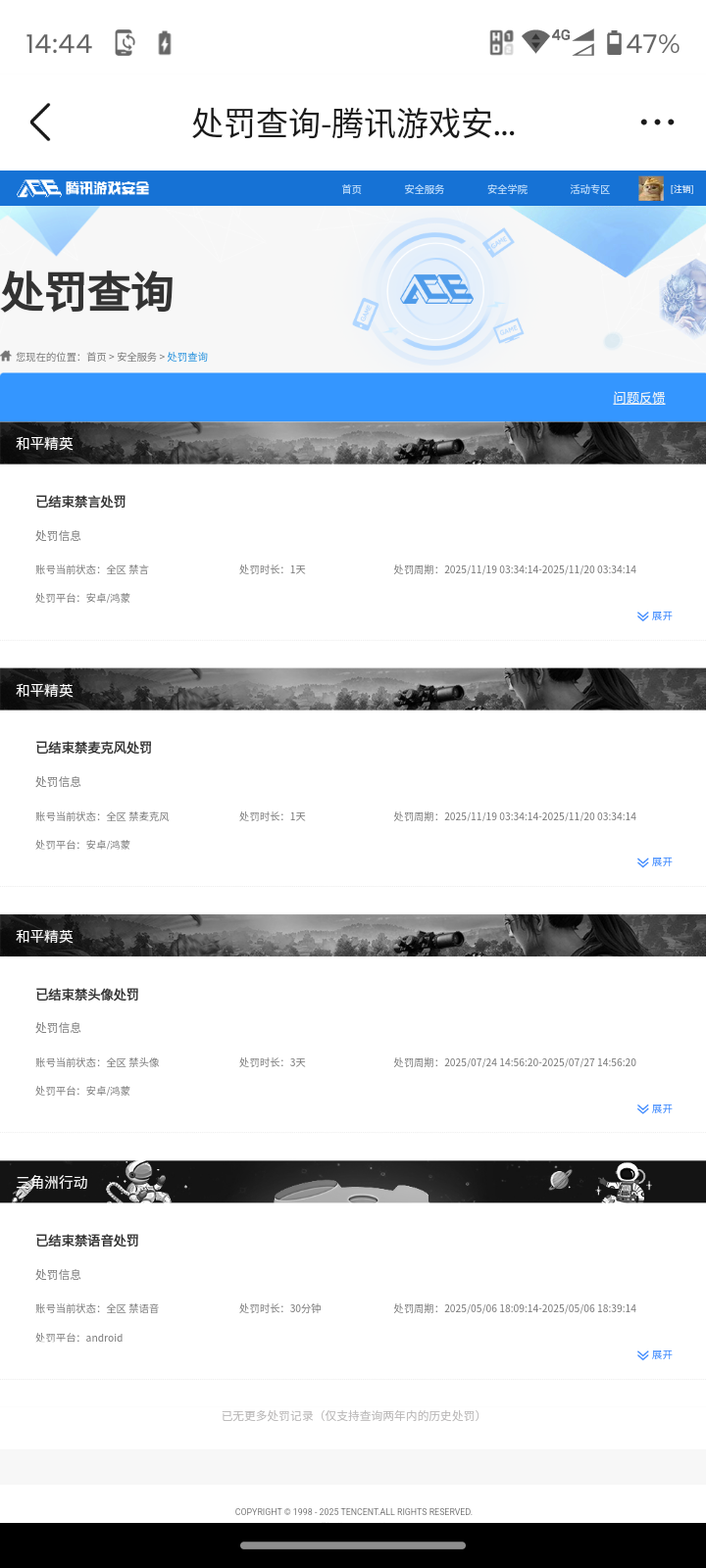The height and width of the screenshot is (1568, 706).
Task: Expand the 已结束禁言处罚 record details
Action: click(654, 615)
